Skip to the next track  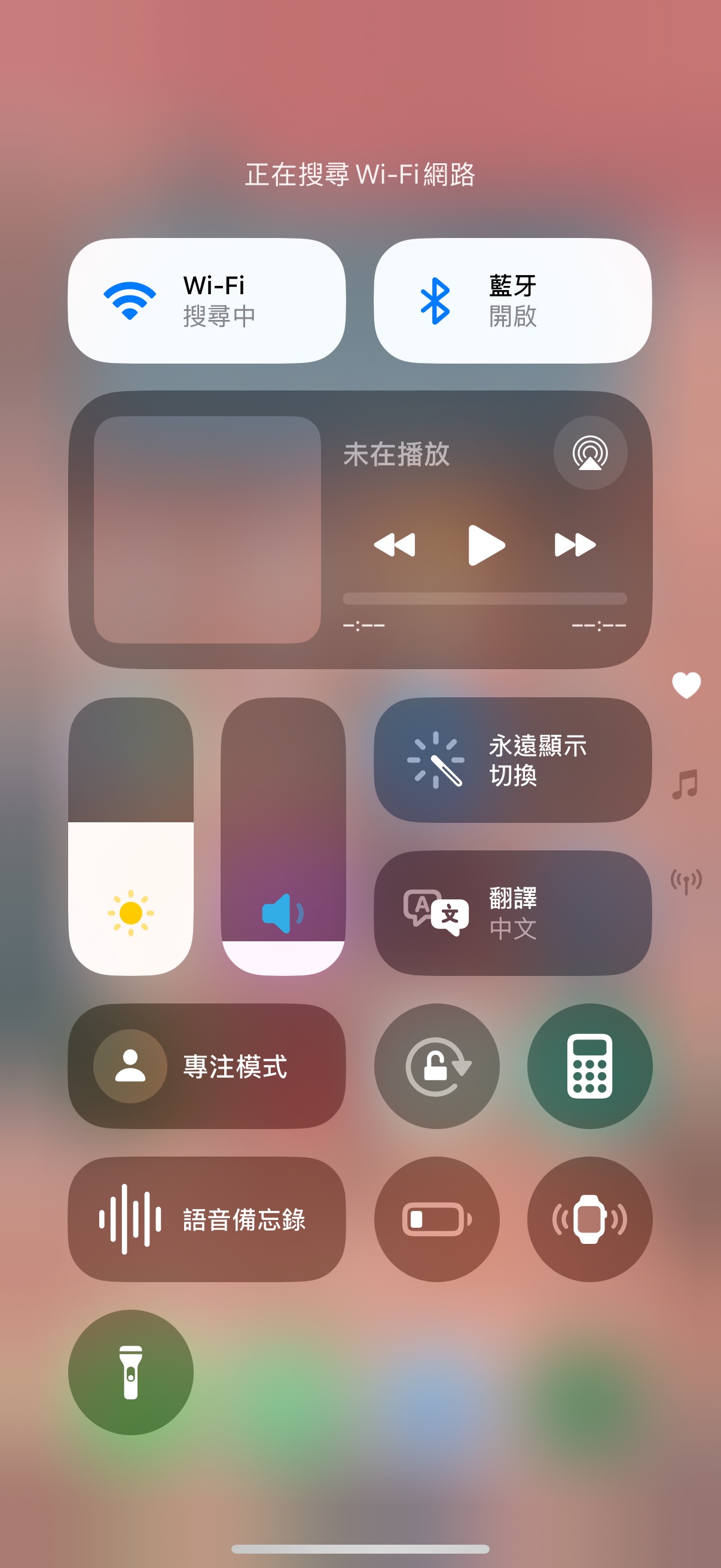tap(575, 545)
